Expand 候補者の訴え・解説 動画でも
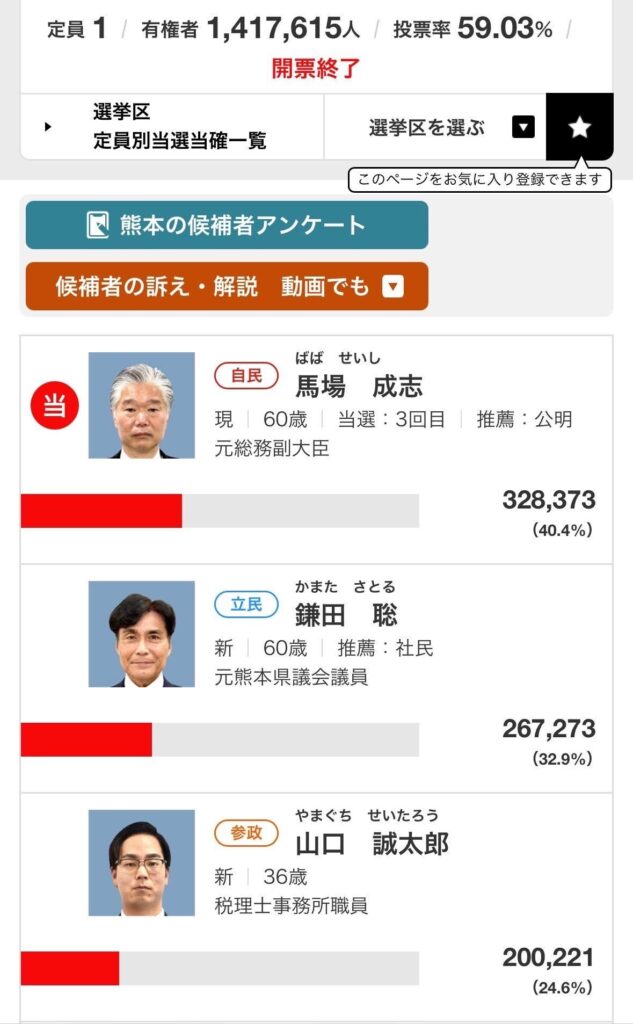 coord(227,287)
